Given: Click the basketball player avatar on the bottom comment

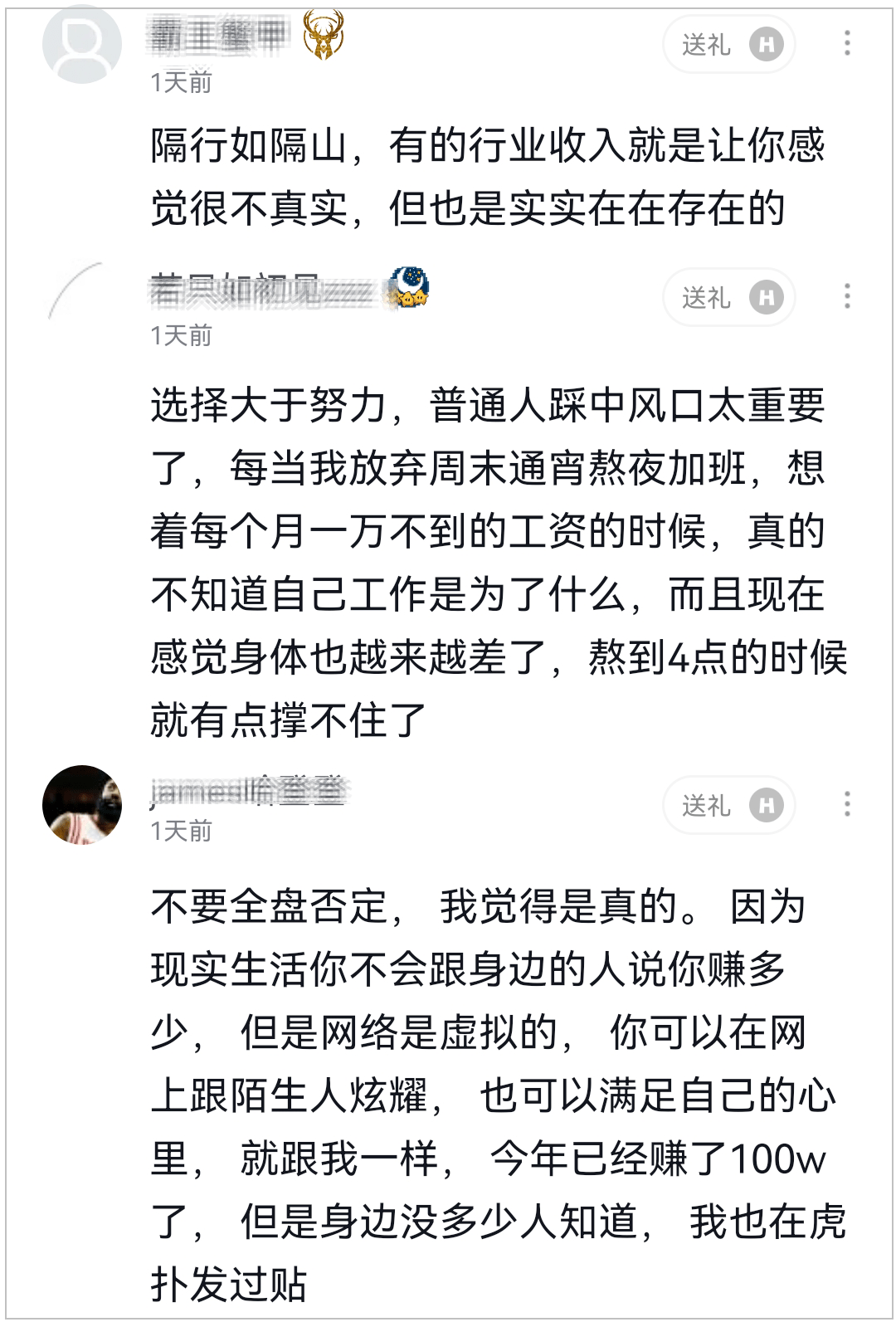Looking at the screenshot, I should pos(81,803).
